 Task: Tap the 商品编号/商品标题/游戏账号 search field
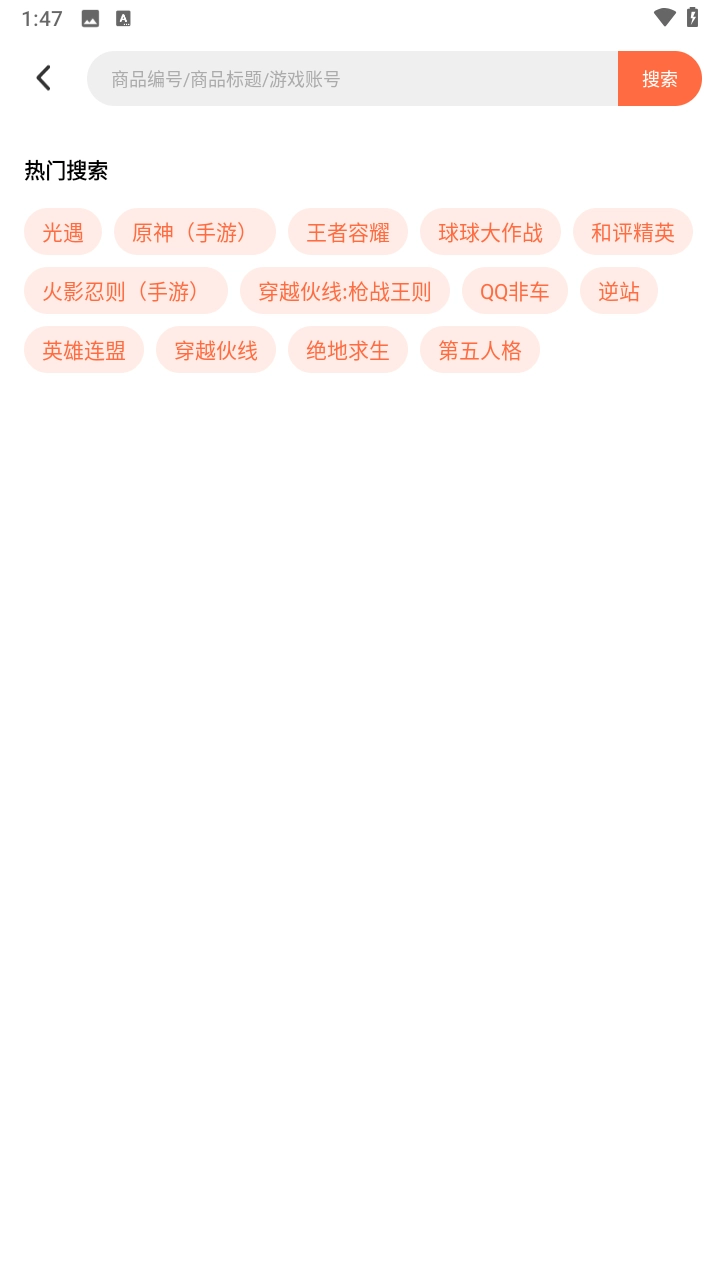click(352, 78)
